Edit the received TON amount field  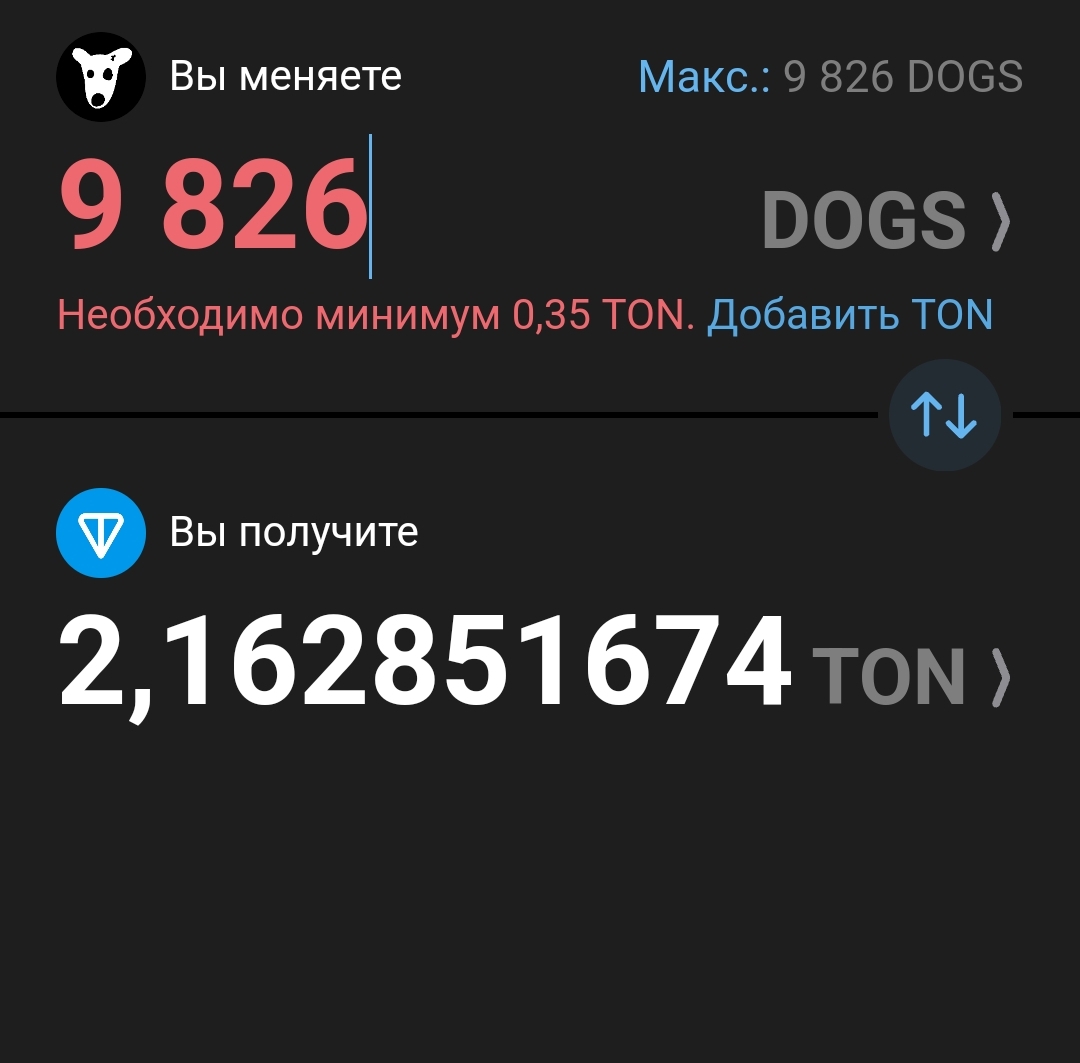(425, 663)
